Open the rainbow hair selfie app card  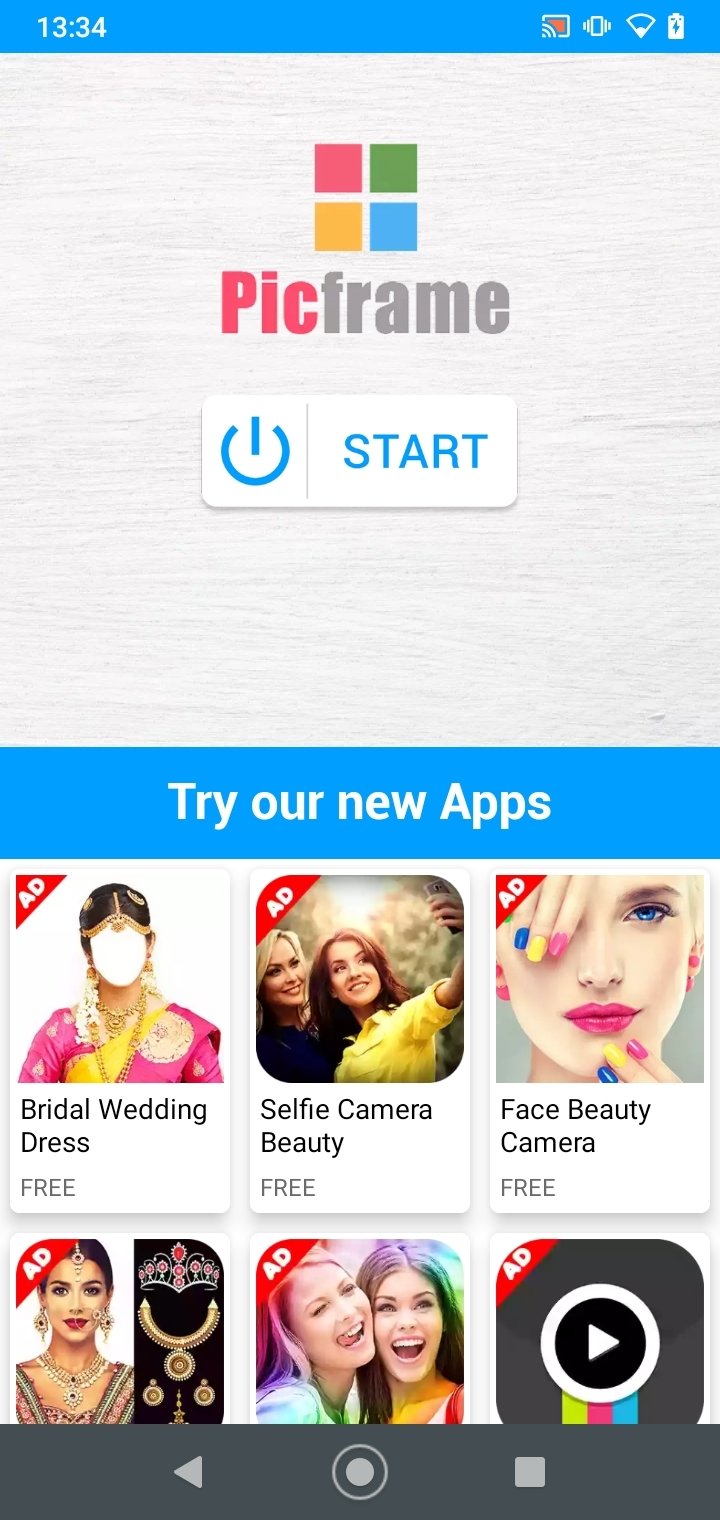(360, 1328)
